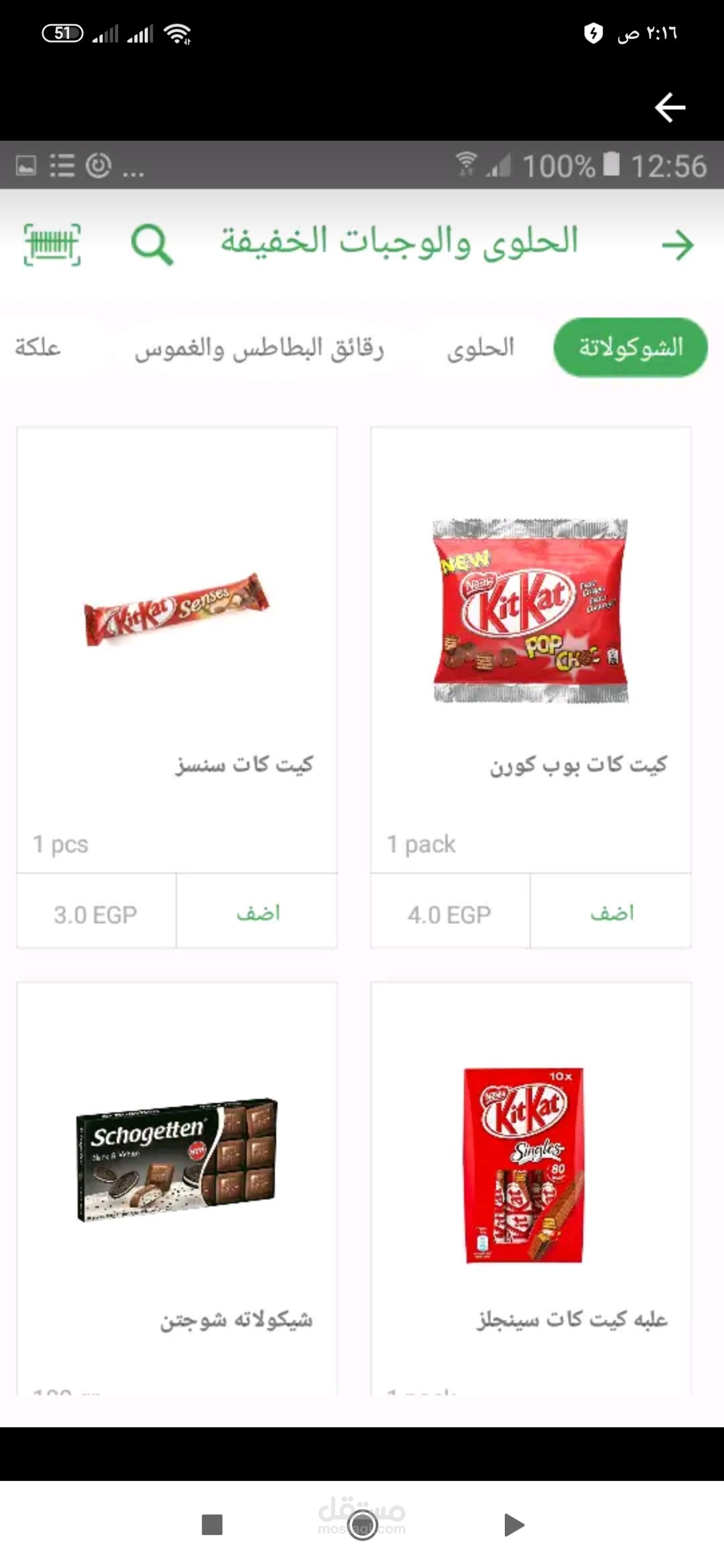This screenshot has height=1568, width=724.
Task: Open the barcode scanner
Action: coord(52,245)
